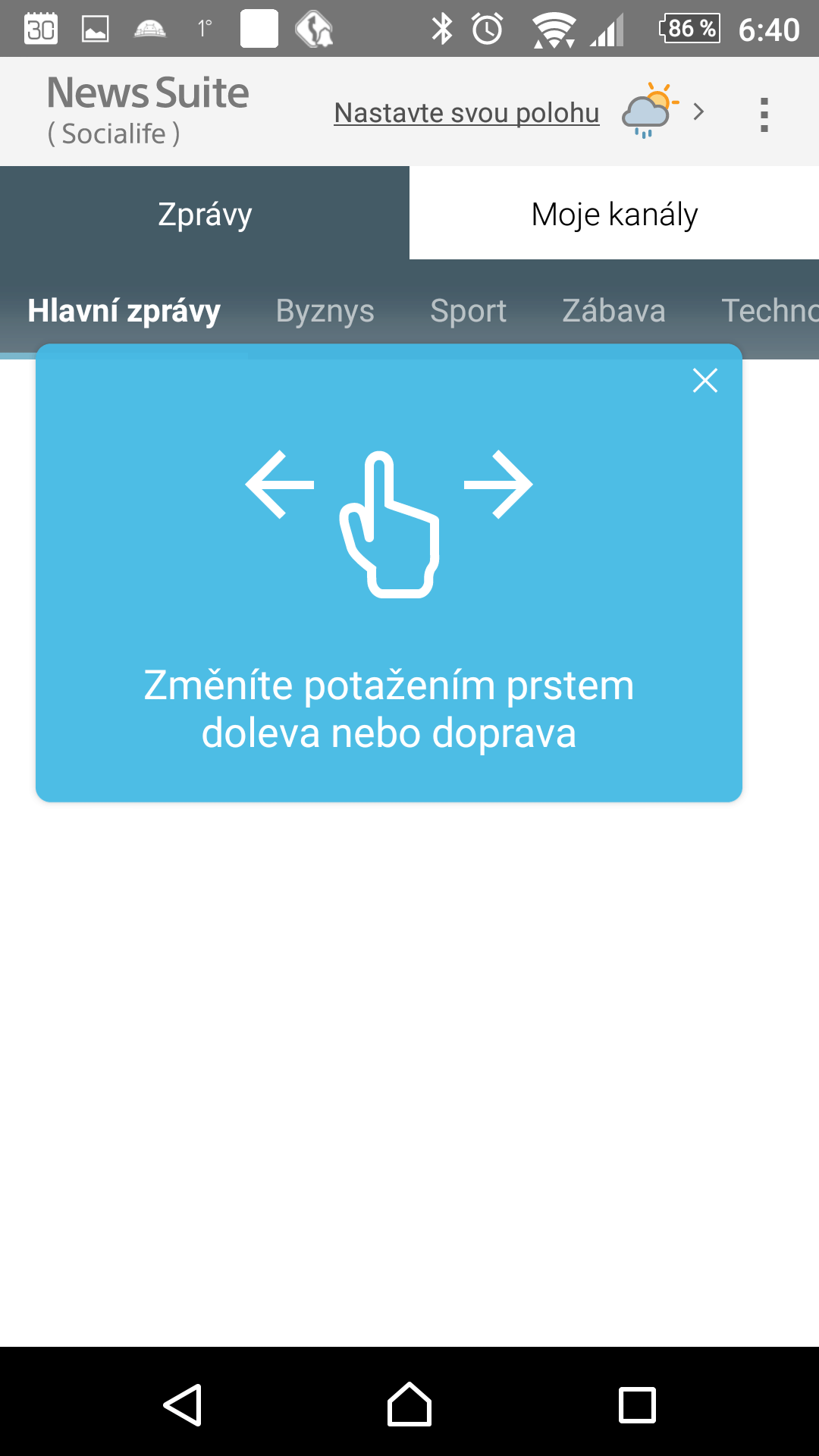Dismiss the swipe hint banner
819x1456 pixels.
(704, 381)
